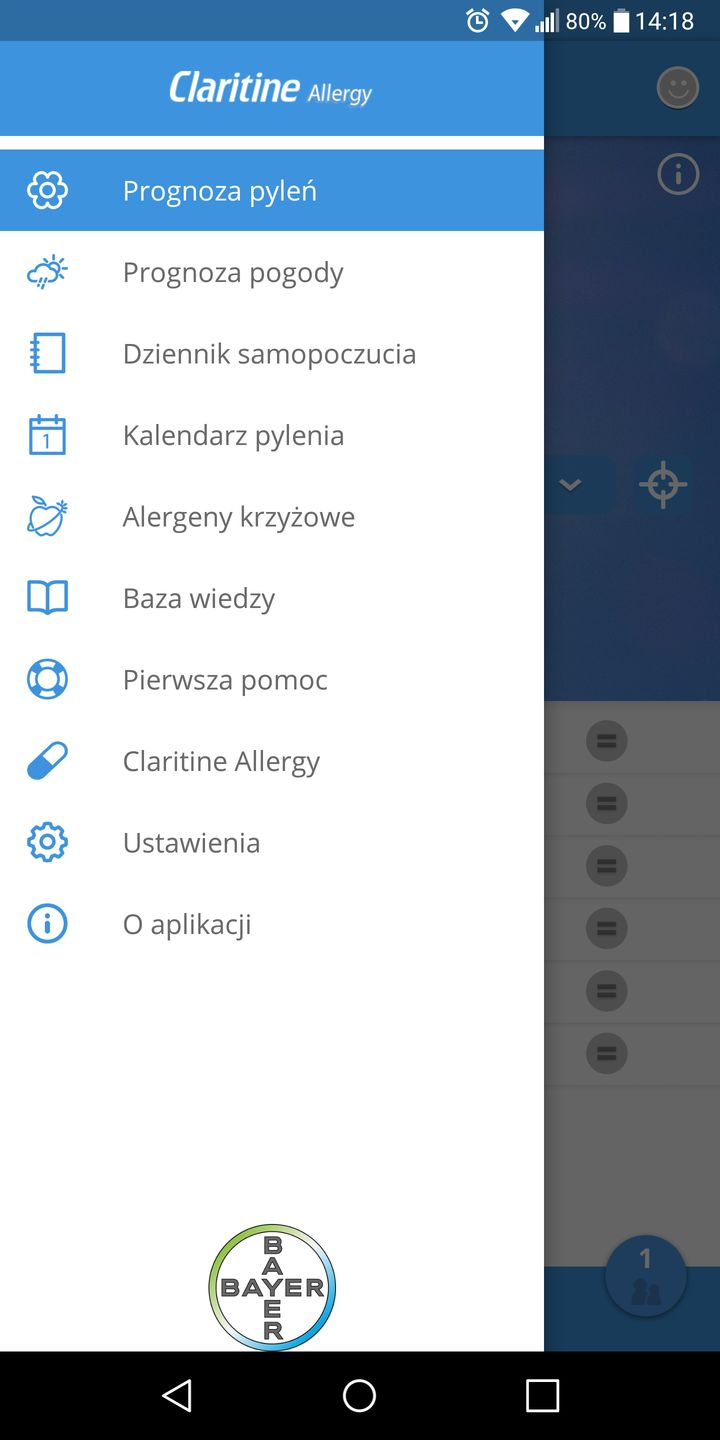
Task: Tap the floating button showing number 1
Action: (x=645, y=1275)
